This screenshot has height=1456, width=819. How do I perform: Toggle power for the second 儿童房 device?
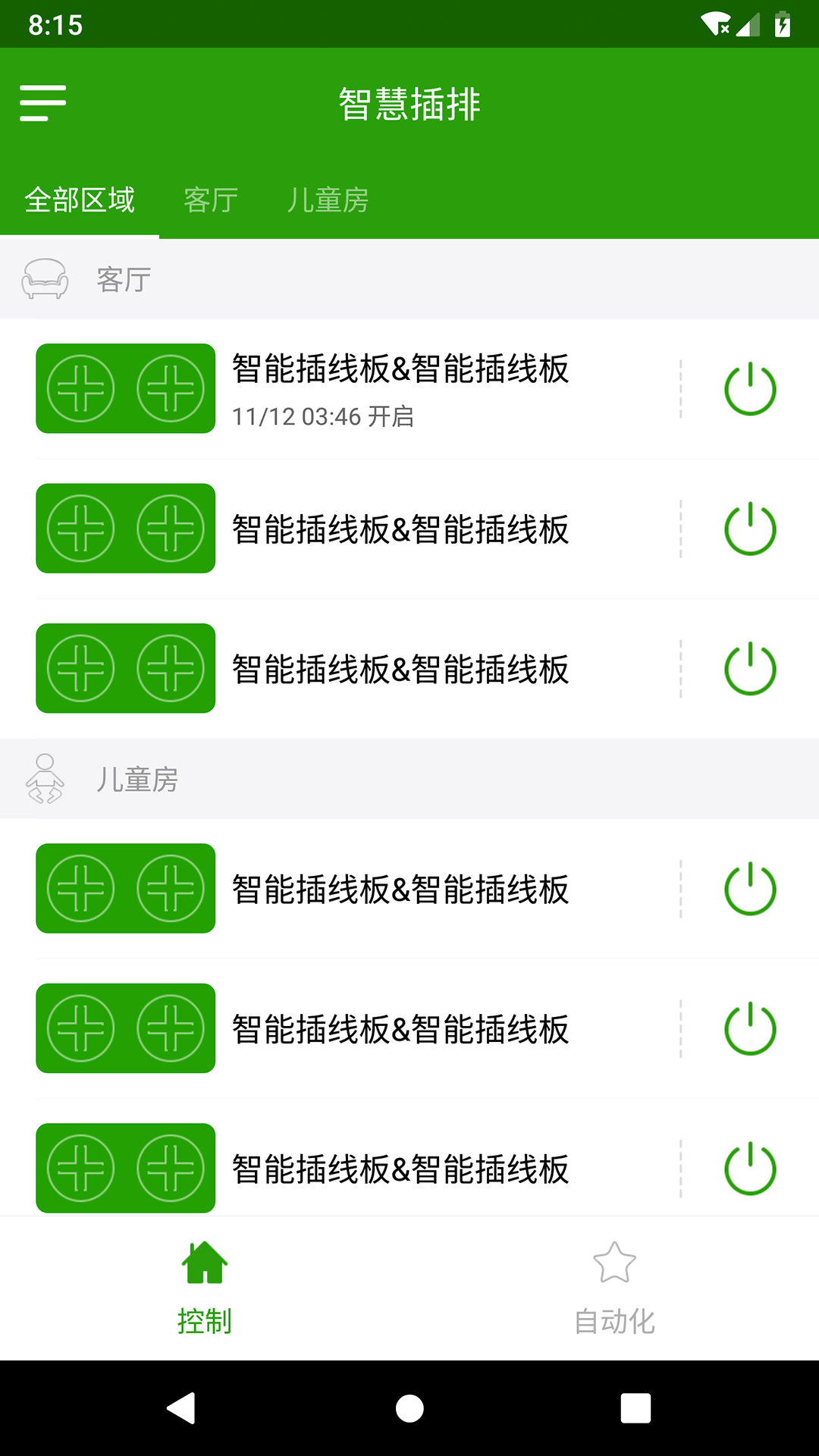750,1028
